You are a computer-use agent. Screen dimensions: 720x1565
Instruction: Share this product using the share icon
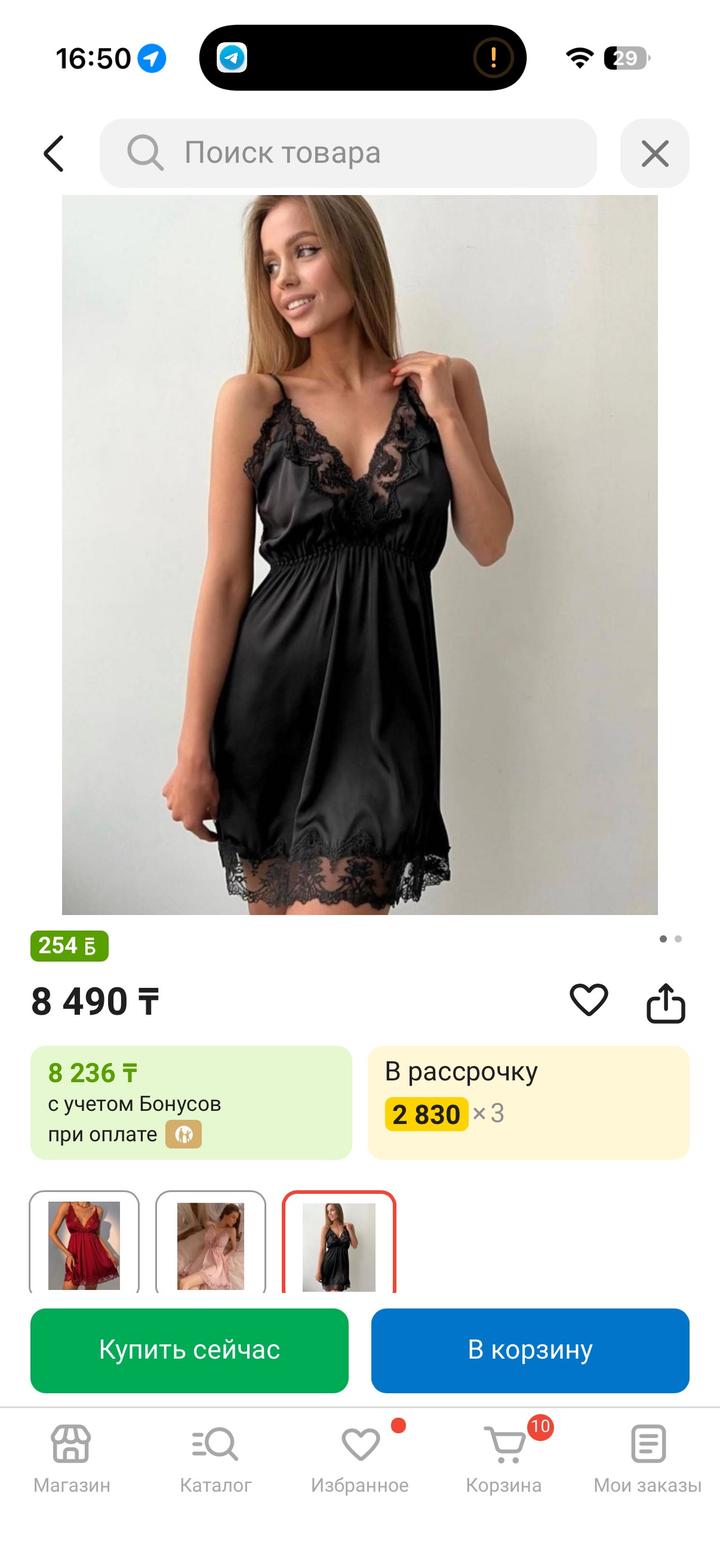(x=666, y=1001)
